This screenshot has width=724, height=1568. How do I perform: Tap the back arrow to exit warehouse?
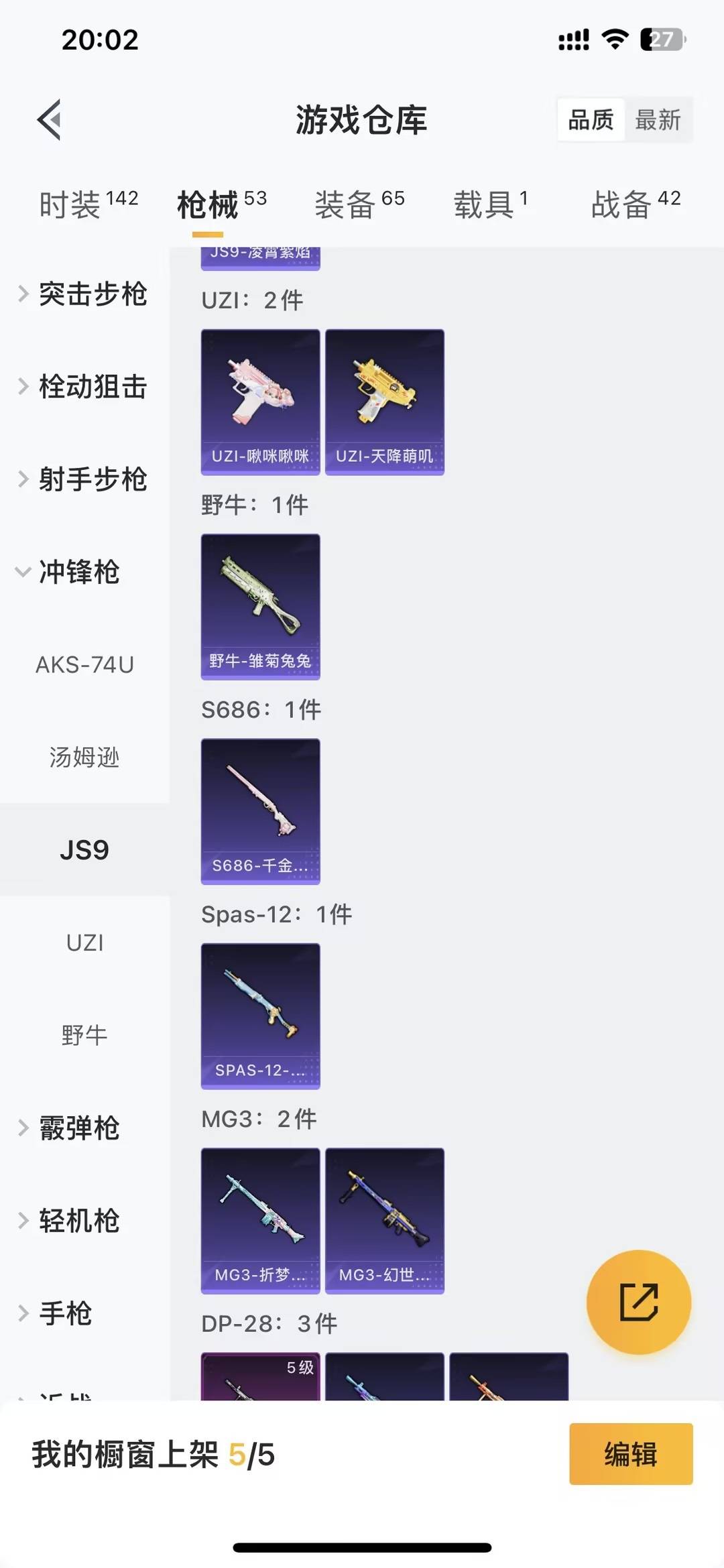point(48,121)
